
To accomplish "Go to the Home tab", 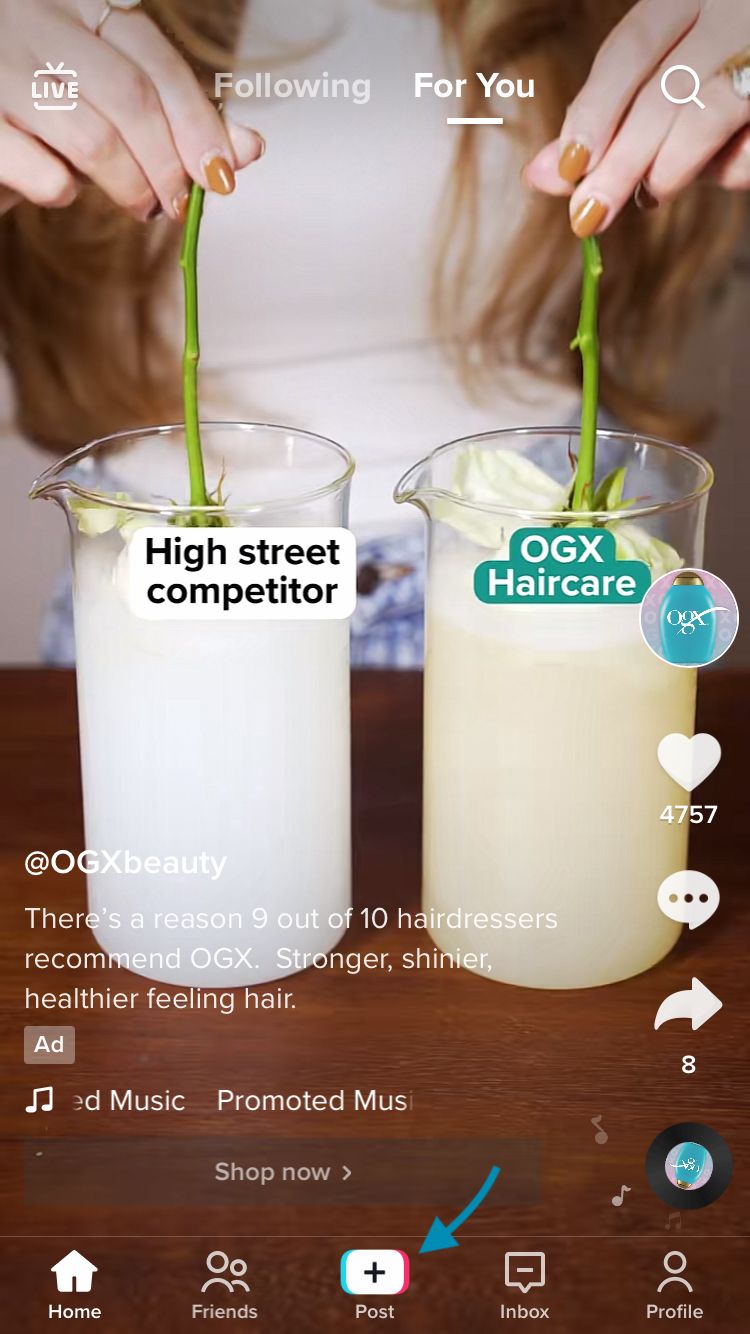I will pos(75,1285).
